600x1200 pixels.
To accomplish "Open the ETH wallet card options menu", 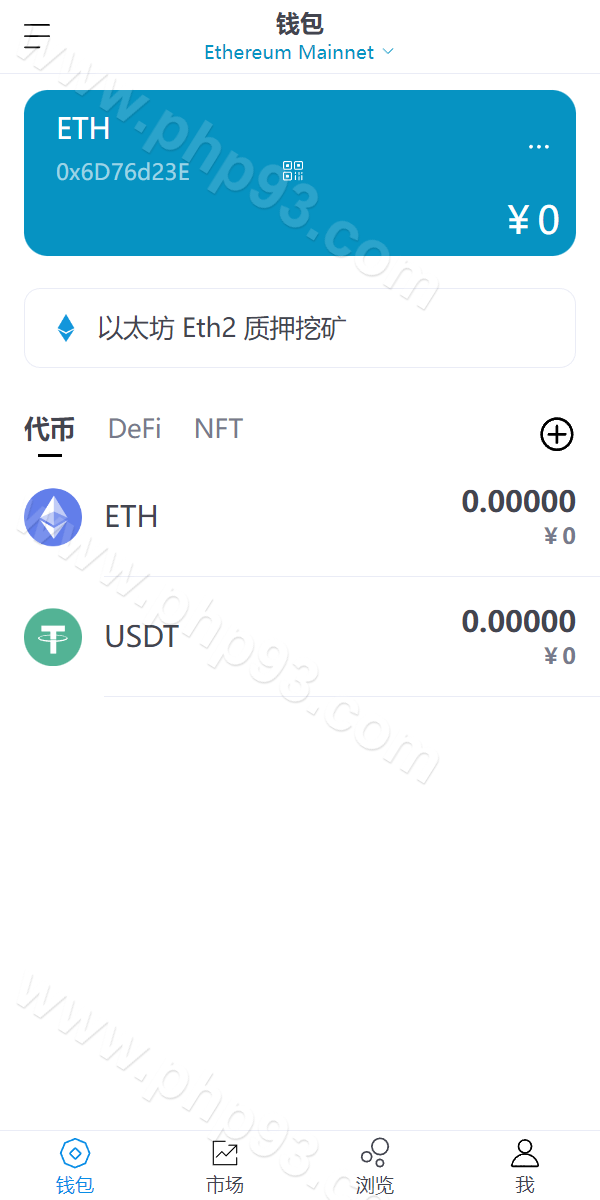I will coord(538,148).
